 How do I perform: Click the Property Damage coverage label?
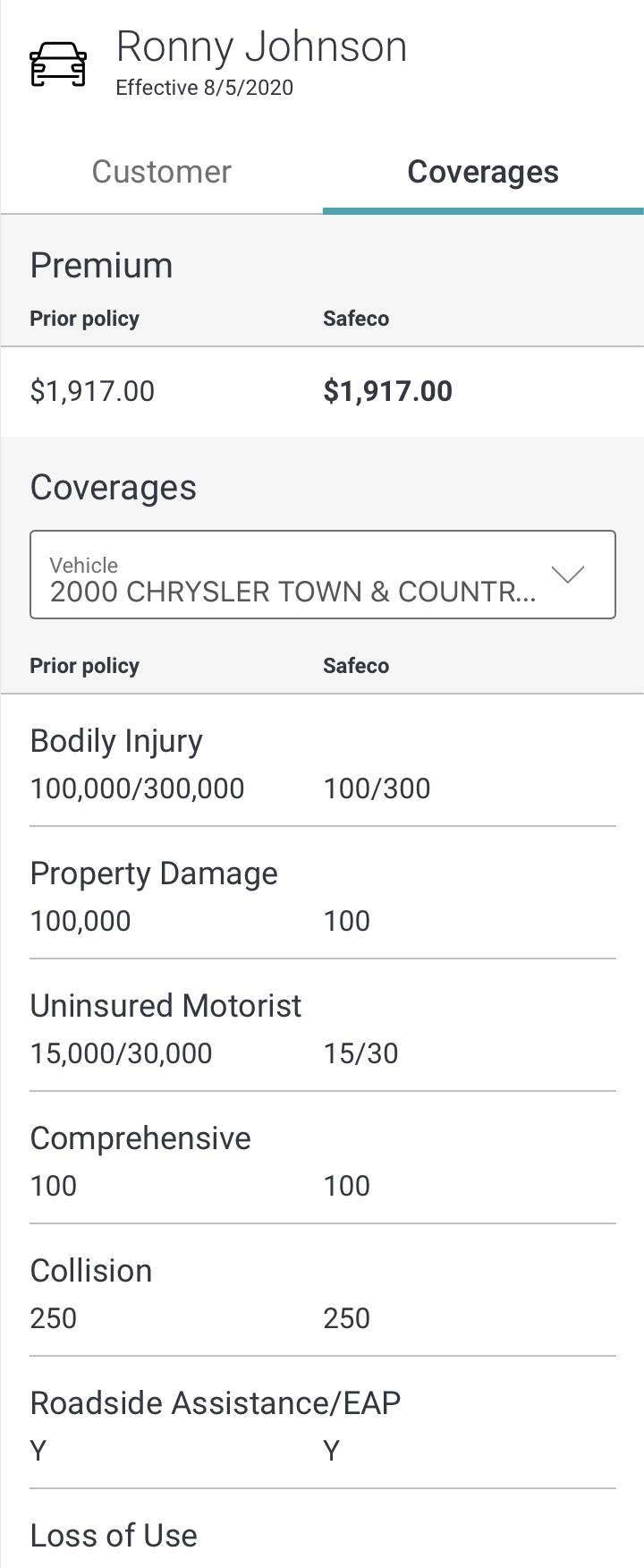[154, 873]
